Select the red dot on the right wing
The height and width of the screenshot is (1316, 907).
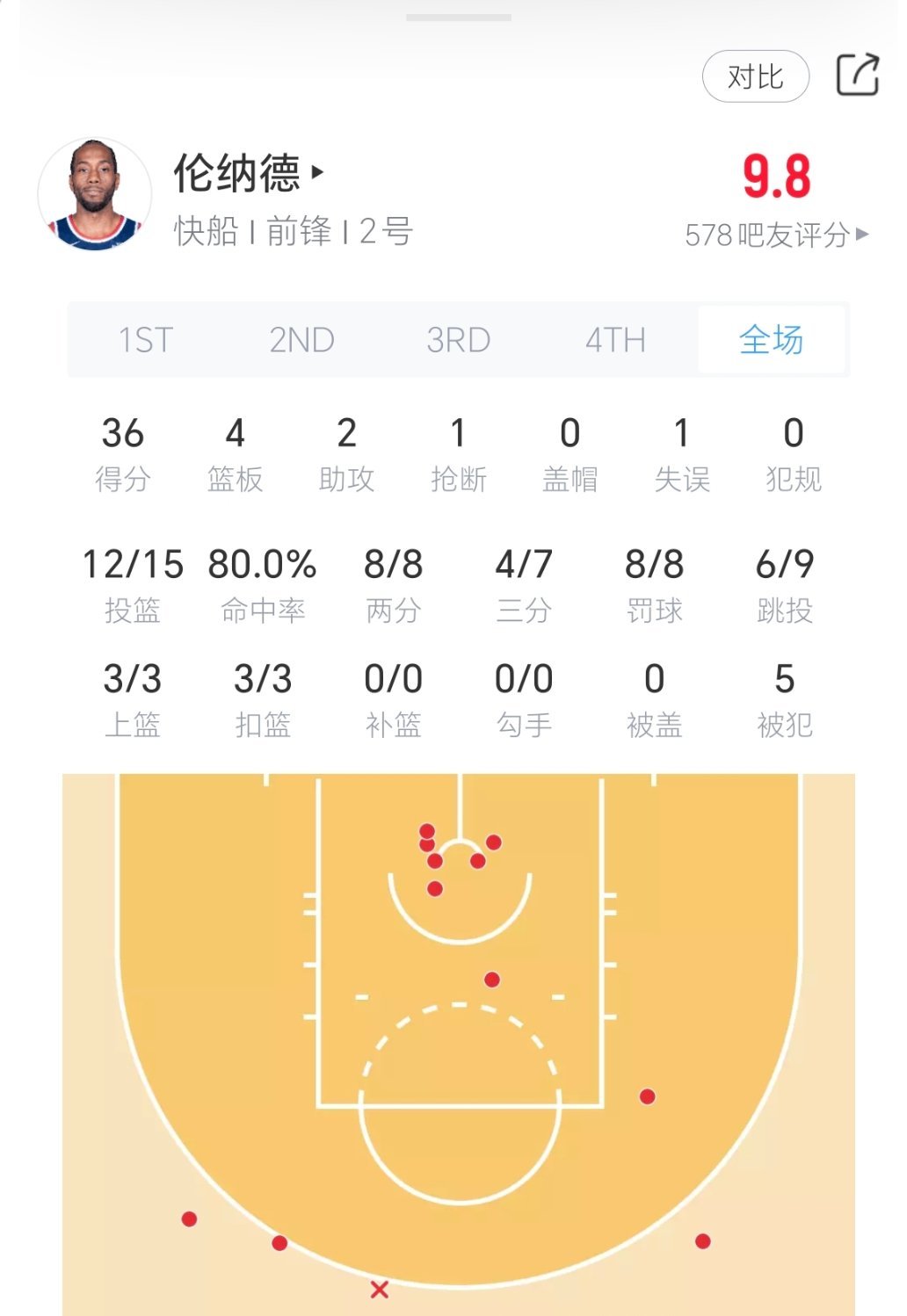[648, 1095]
